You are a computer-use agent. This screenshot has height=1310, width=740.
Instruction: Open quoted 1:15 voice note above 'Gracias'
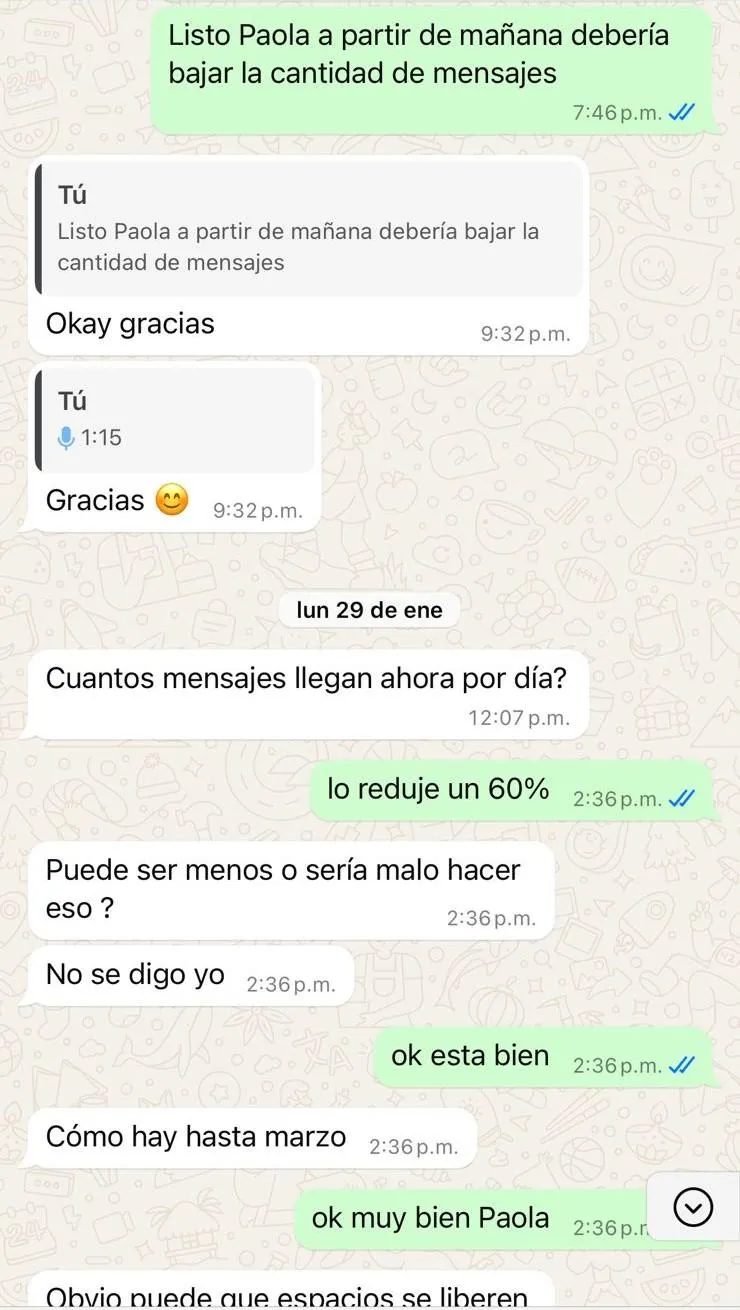click(175, 420)
